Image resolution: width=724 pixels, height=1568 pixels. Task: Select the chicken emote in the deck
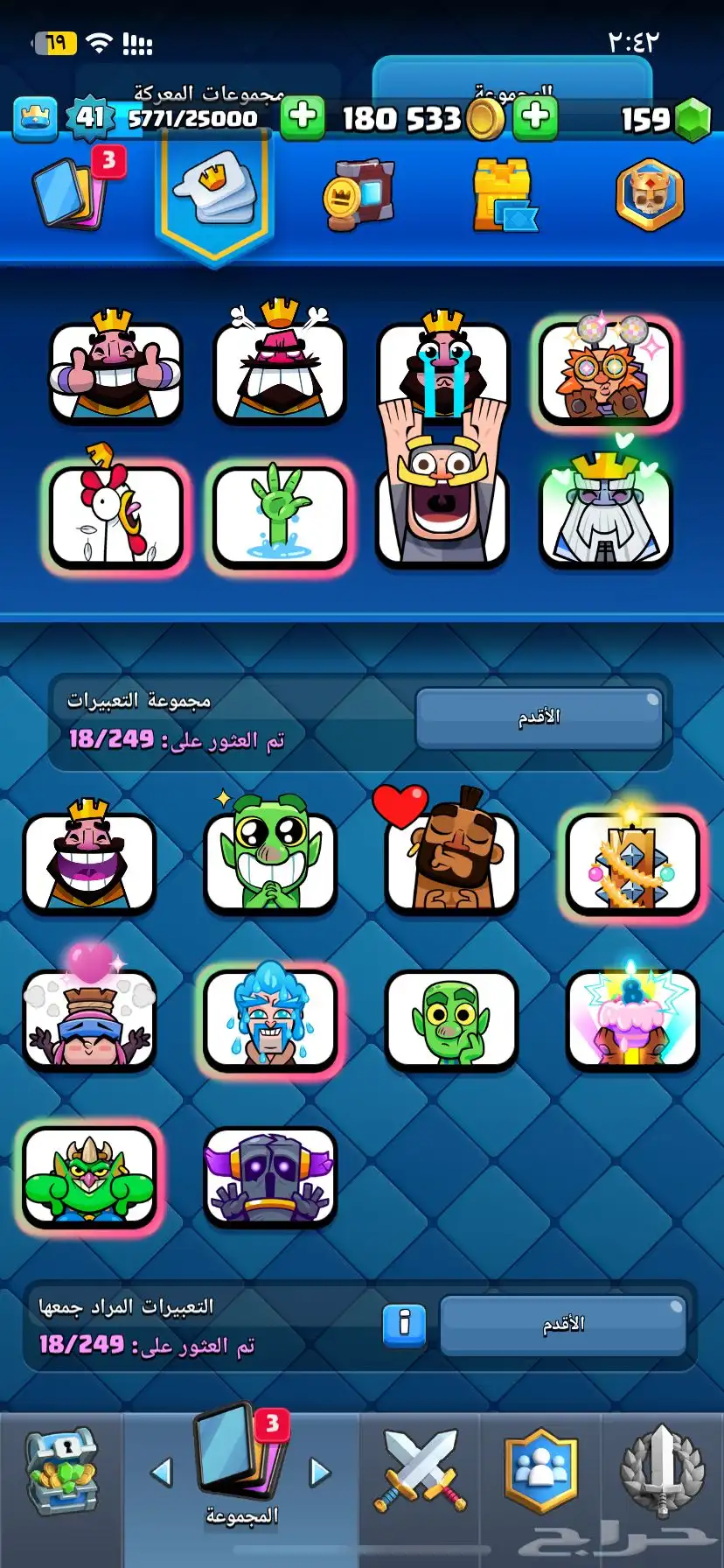click(115, 516)
